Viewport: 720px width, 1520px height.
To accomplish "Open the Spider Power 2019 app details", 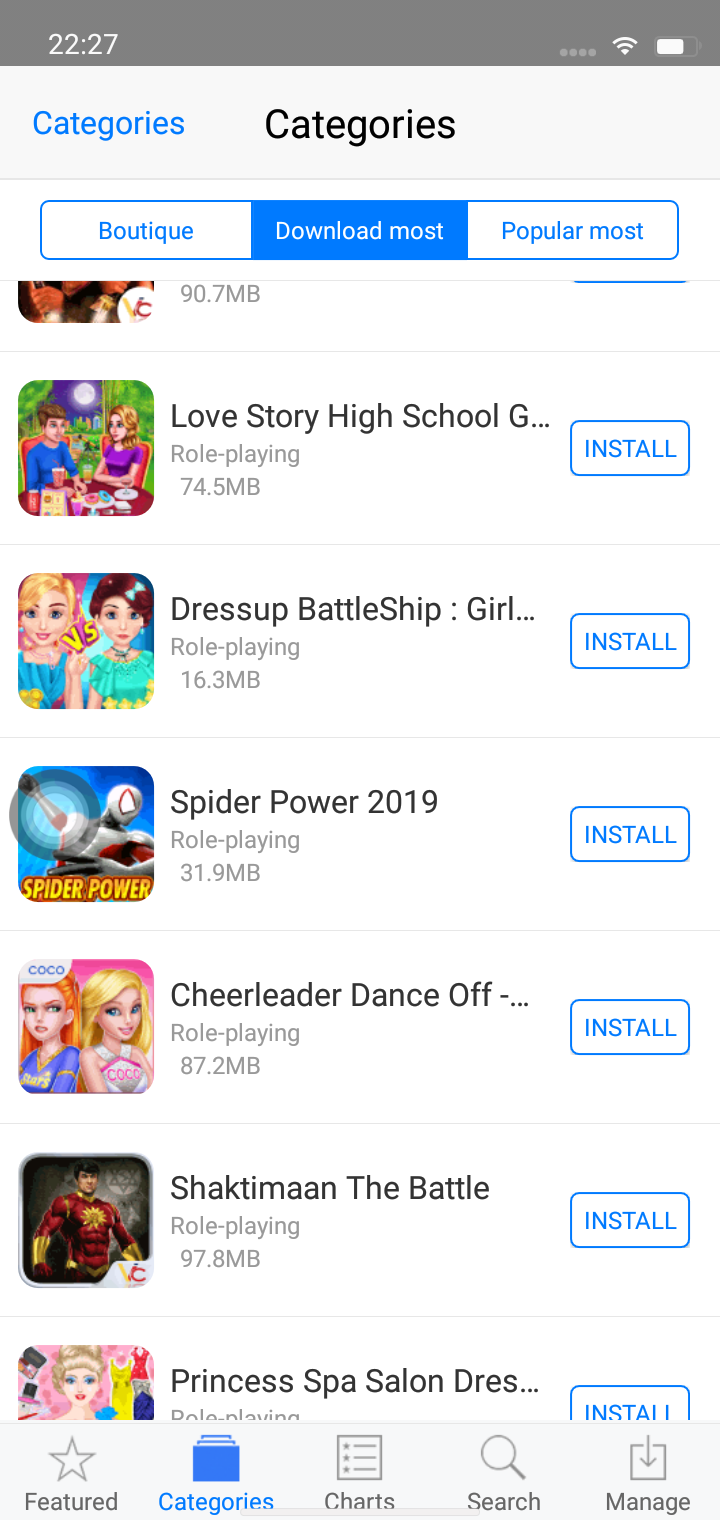I will pyautogui.click(x=304, y=803).
